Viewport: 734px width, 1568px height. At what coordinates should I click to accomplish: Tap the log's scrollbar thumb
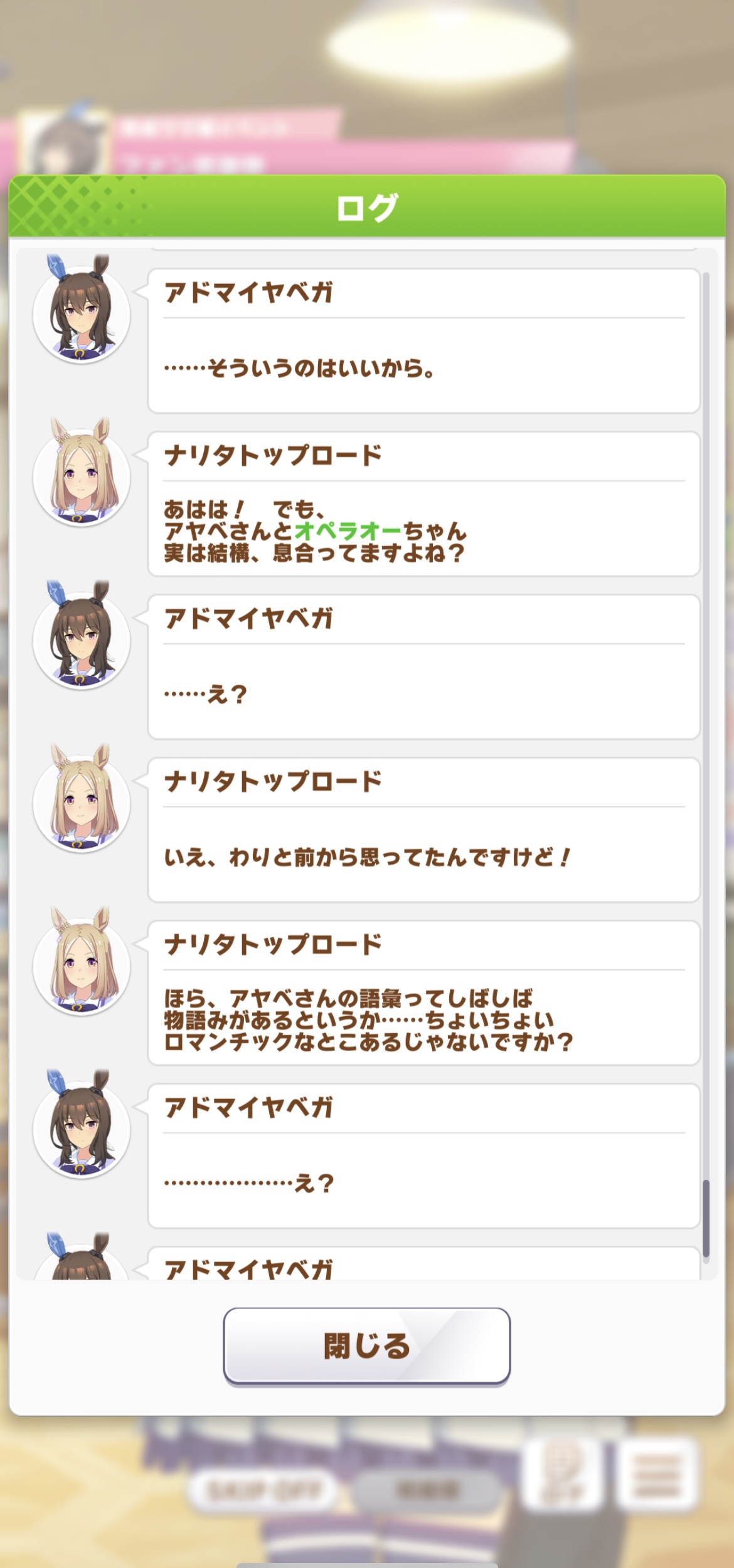point(706,1218)
